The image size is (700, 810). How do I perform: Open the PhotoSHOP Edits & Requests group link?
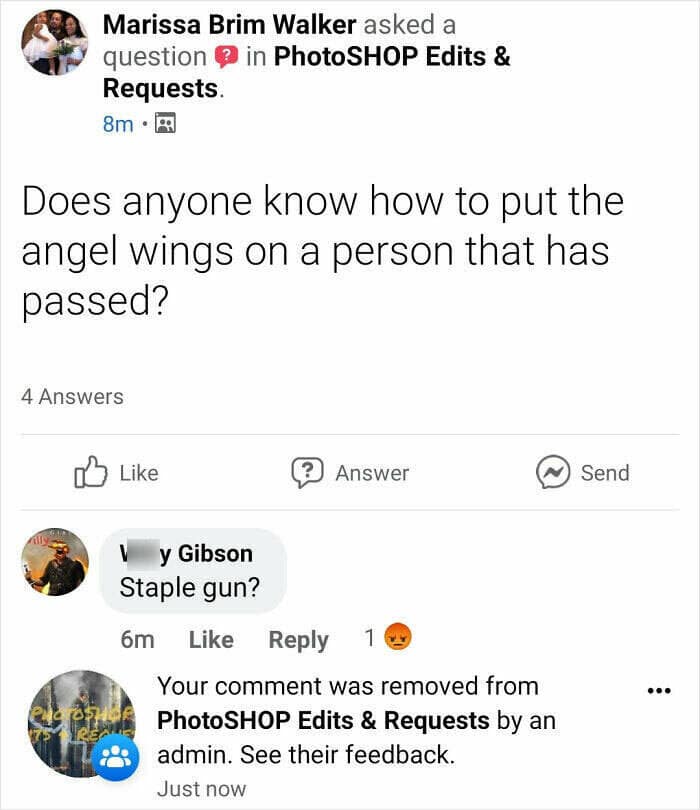[391, 56]
